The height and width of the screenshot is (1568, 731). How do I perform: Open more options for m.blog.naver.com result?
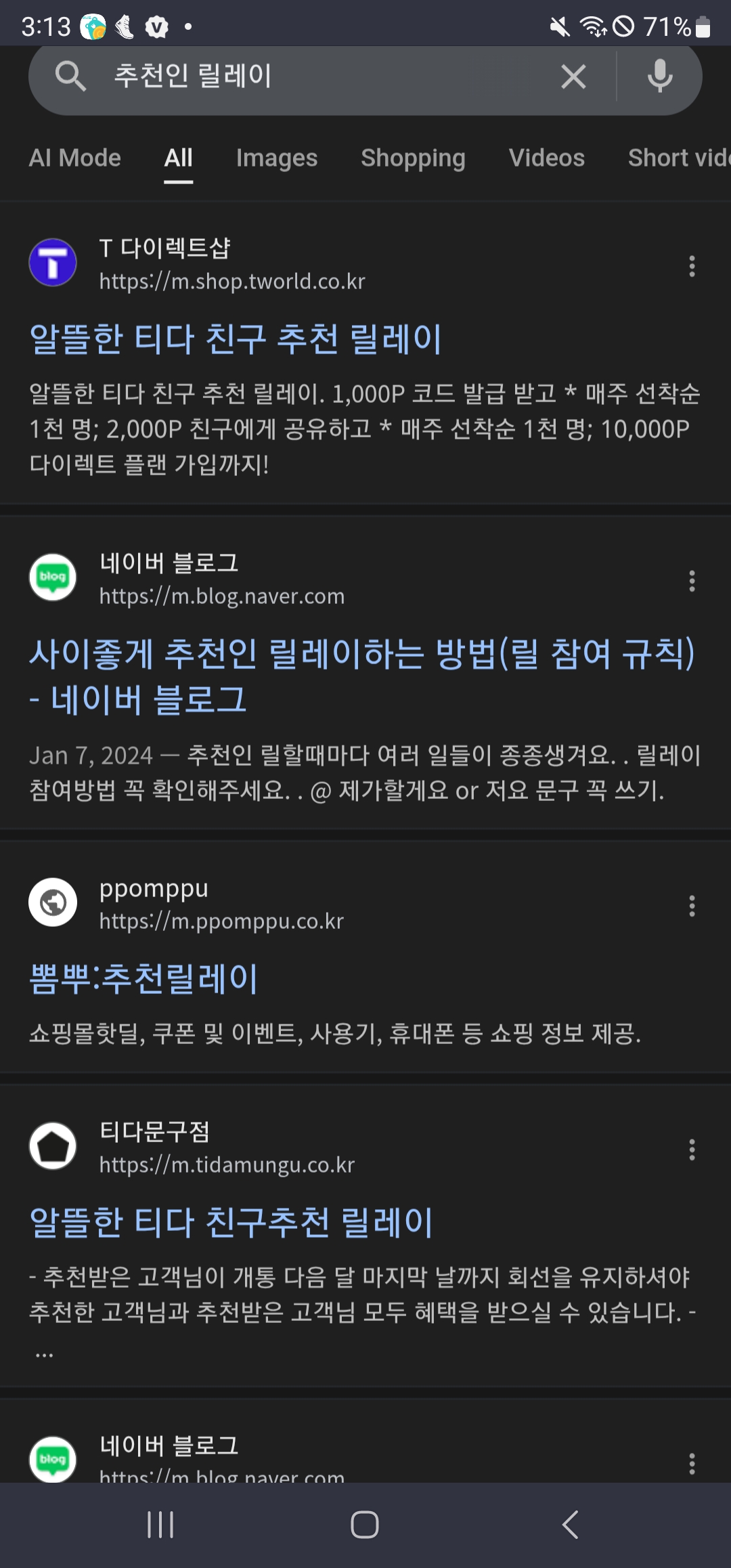tap(692, 581)
